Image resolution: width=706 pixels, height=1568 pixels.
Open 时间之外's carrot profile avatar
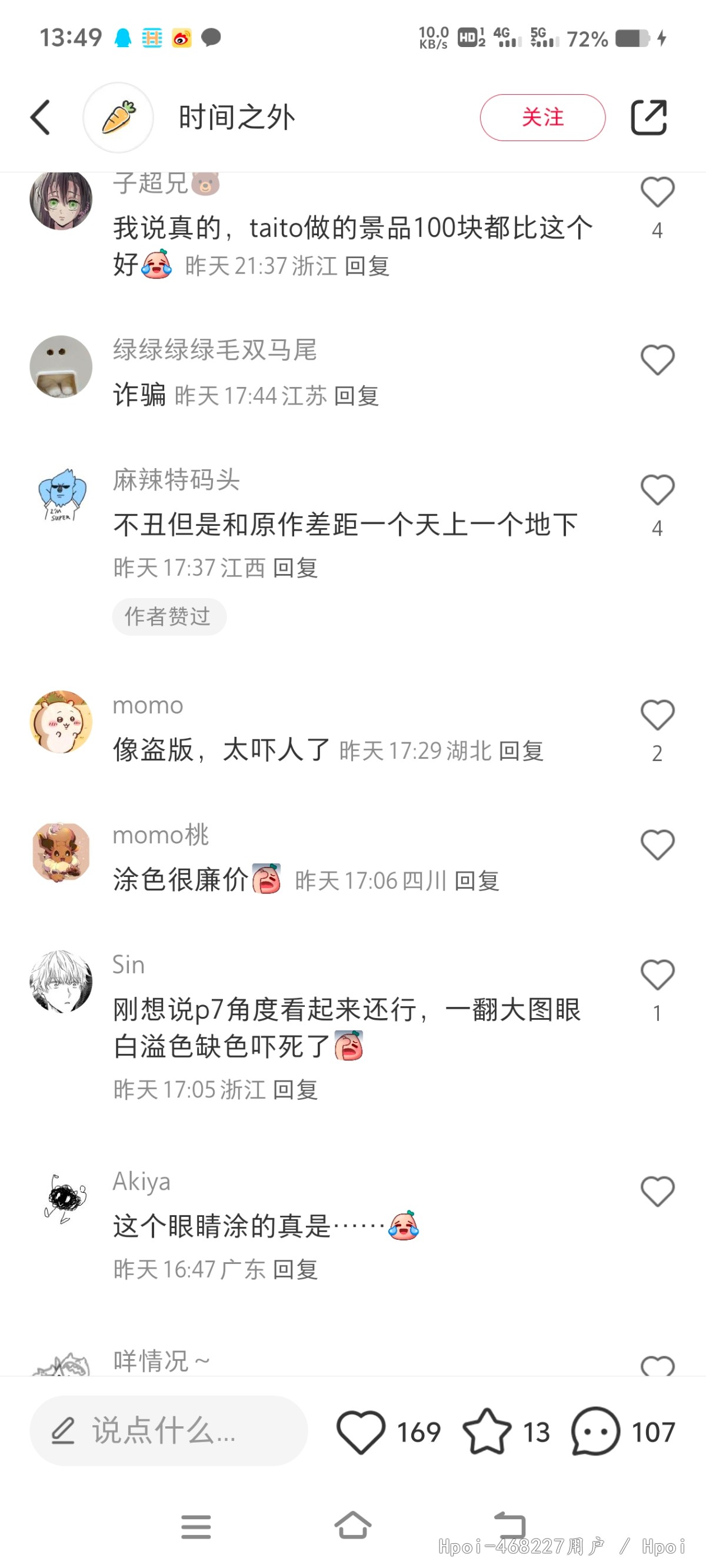[x=118, y=118]
